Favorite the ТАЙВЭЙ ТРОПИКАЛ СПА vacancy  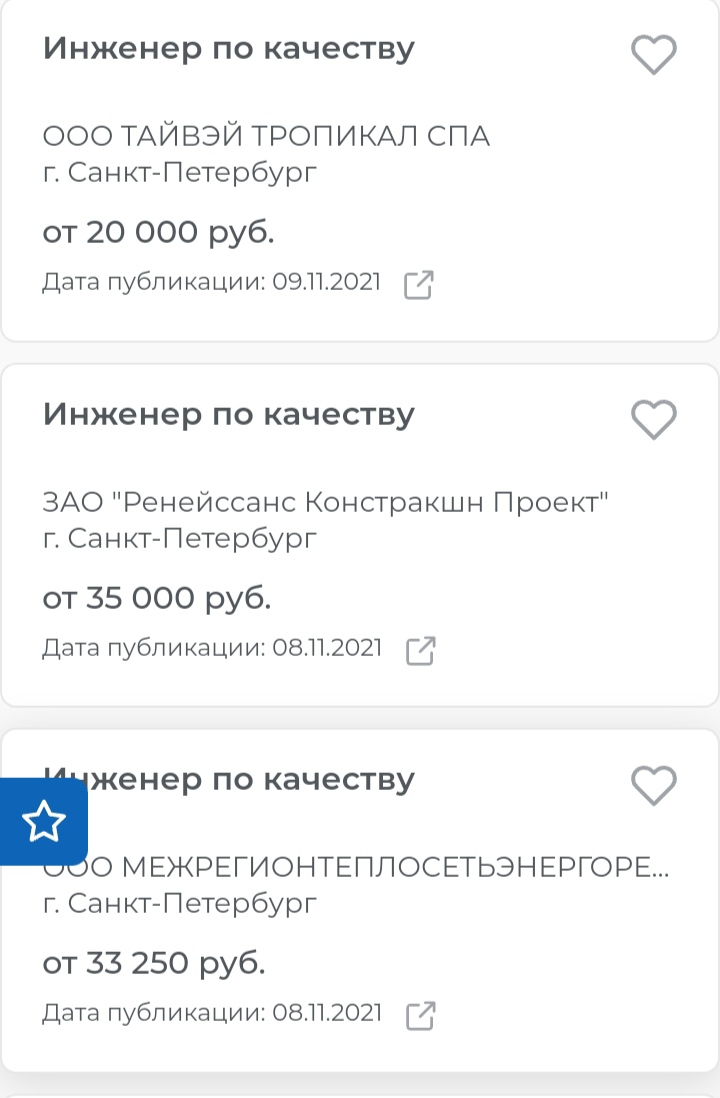click(654, 54)
